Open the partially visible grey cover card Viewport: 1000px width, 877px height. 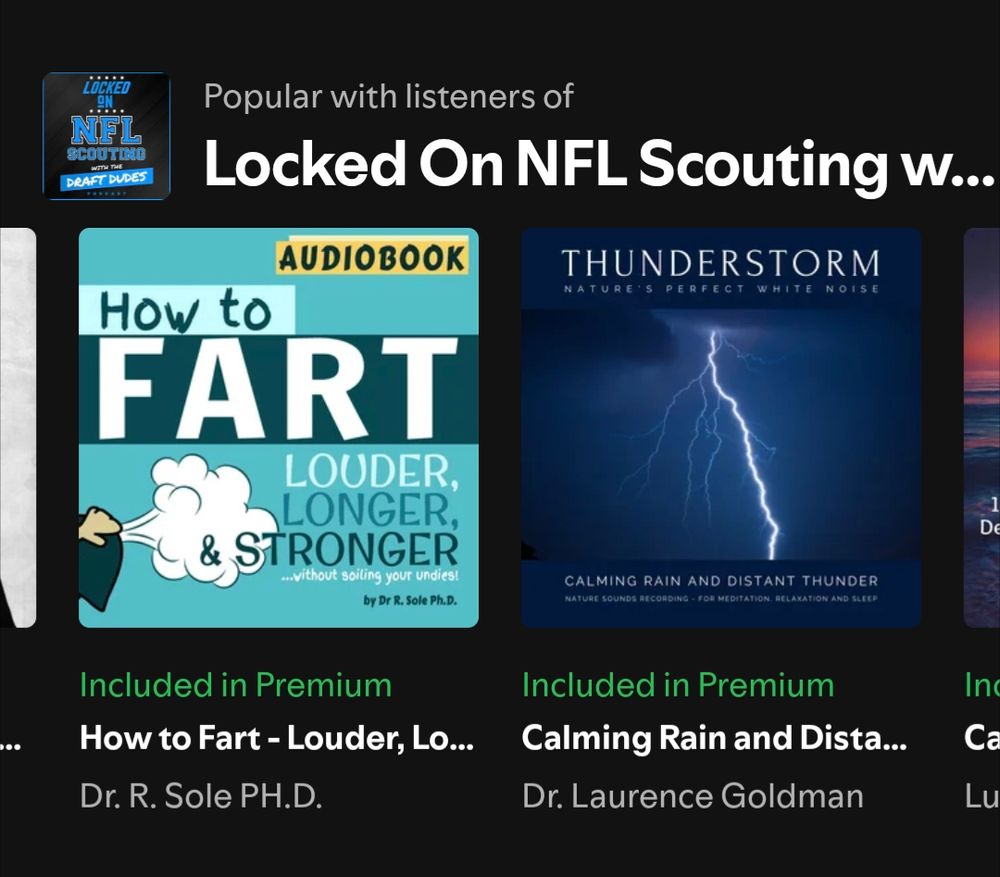pyautogui.click(x=18, y=427)
